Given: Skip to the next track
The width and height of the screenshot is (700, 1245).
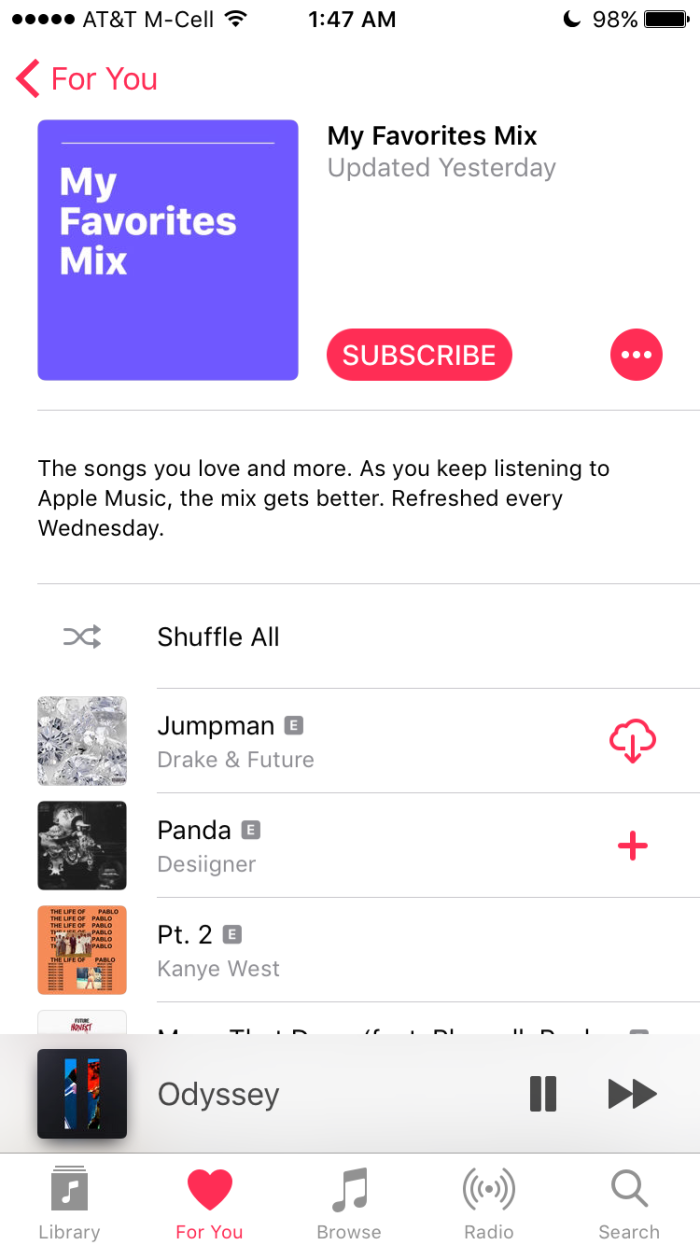Looking at the screenshot, I should click(632, 1094).
